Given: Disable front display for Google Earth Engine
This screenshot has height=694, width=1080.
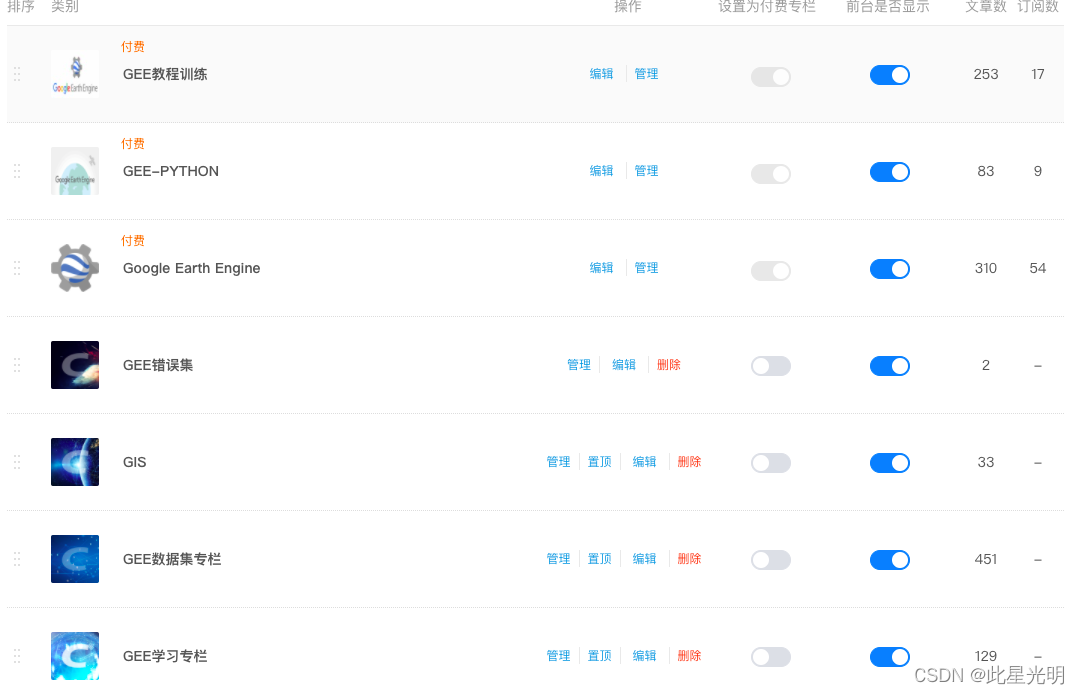Looking at the screenshot, I should [x=889, y=269].
